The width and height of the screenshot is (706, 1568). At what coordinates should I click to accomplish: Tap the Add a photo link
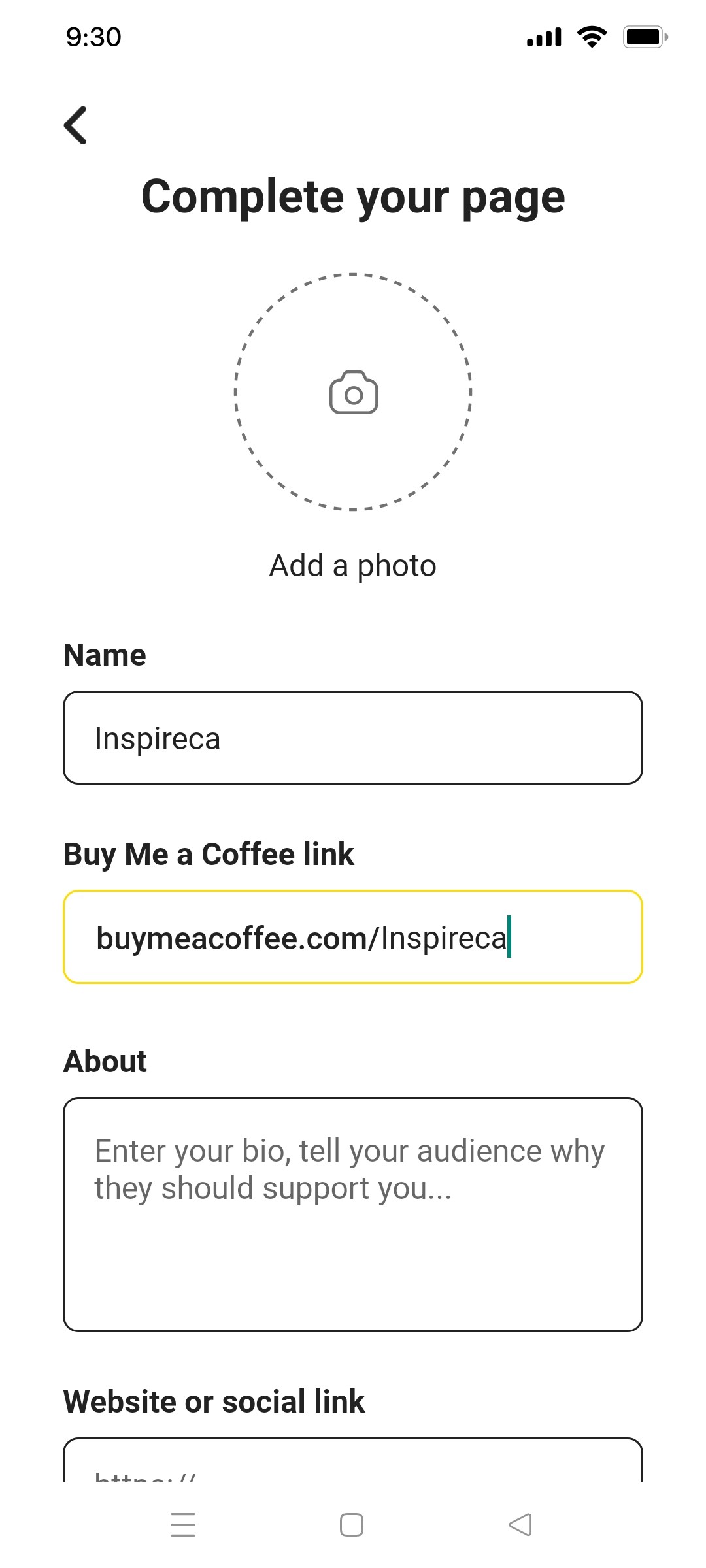coord(352,564)
